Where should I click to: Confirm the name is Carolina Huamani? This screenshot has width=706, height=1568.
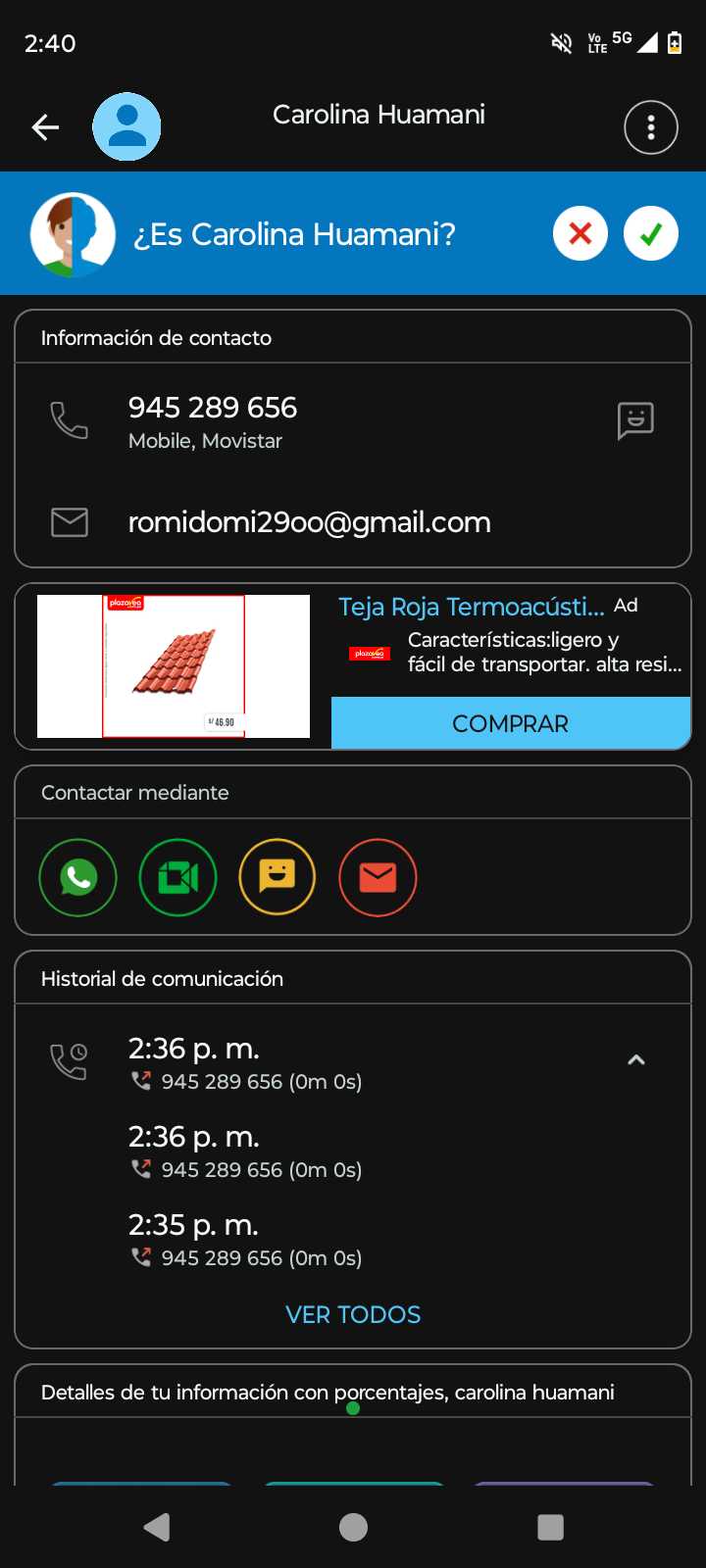651,234
